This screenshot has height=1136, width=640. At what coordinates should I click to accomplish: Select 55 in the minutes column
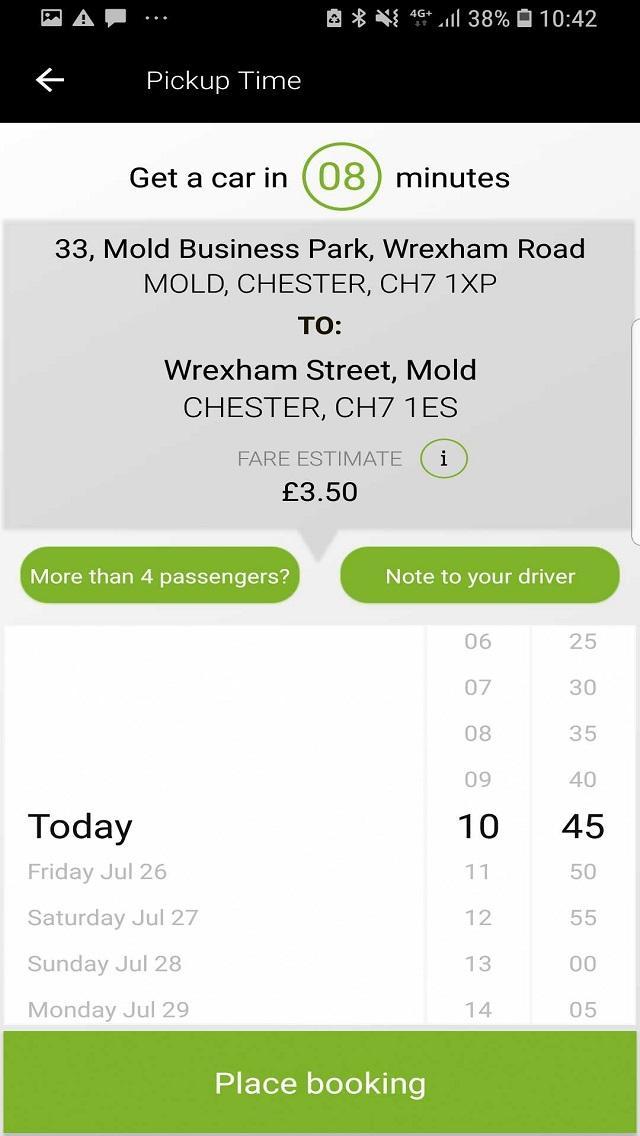coord(583,918)
